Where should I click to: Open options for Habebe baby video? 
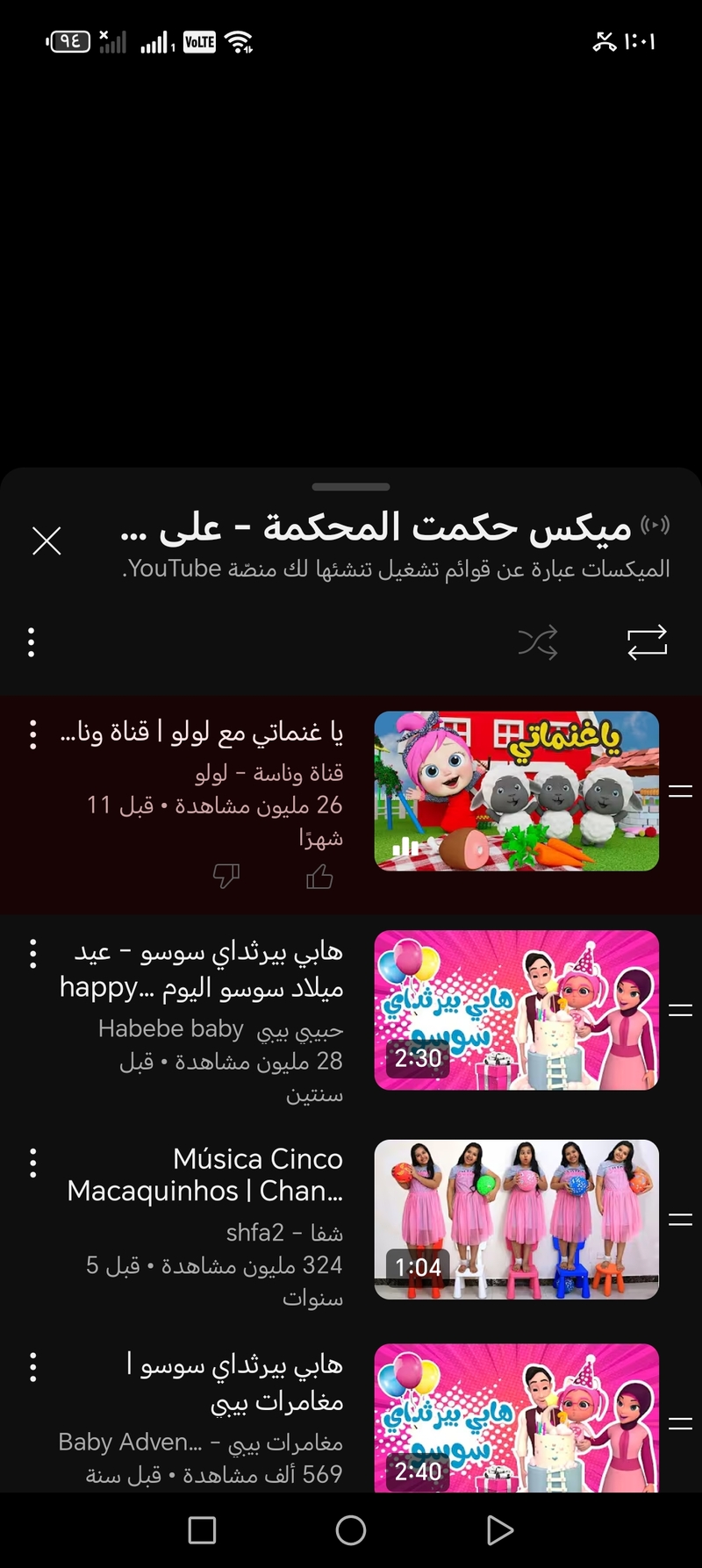33,953
